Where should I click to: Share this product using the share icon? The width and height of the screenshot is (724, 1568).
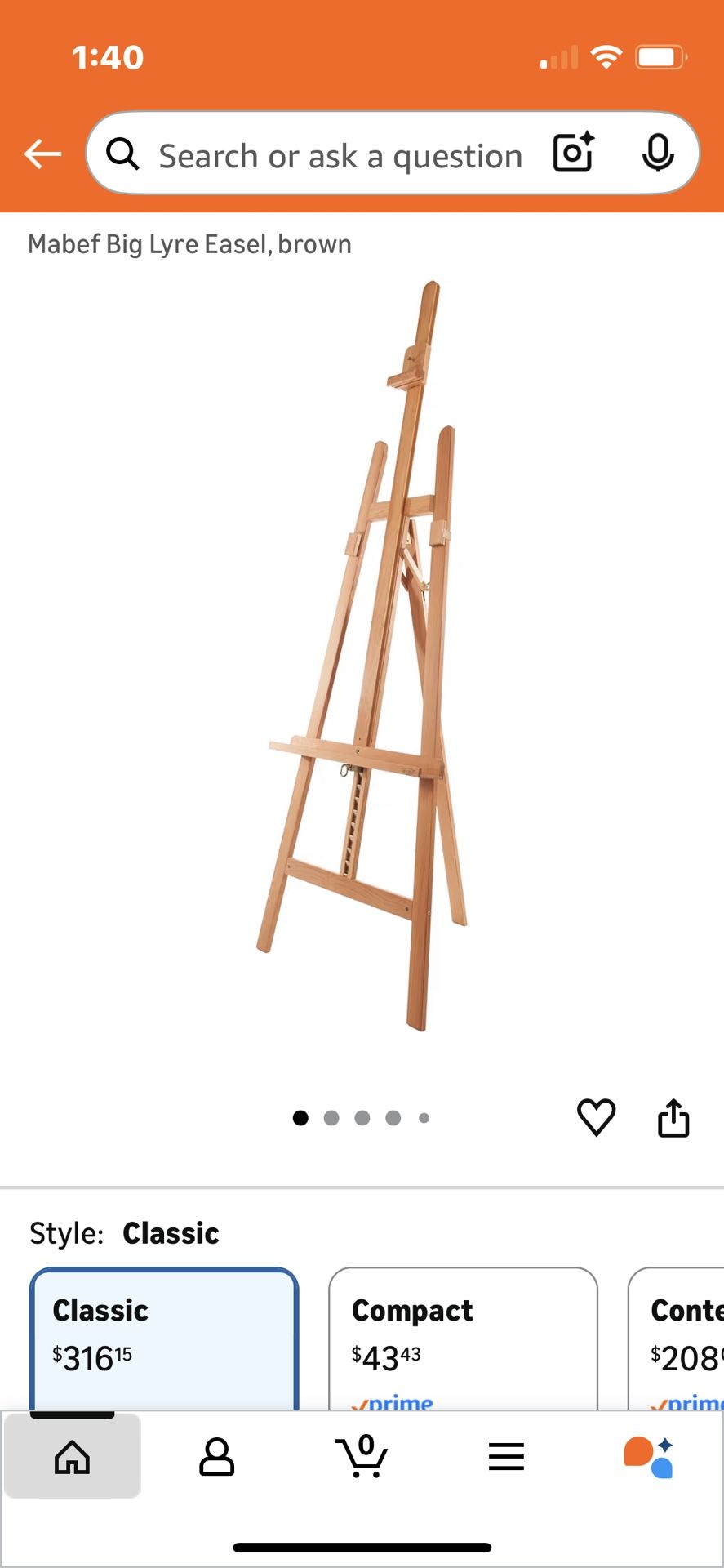673,1117
